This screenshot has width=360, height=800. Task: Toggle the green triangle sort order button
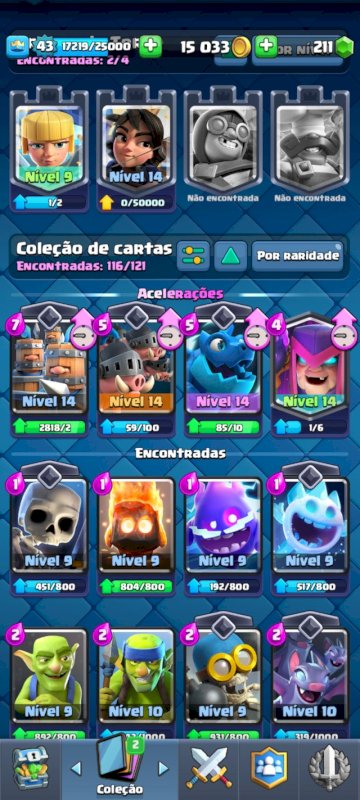point(230,256)
